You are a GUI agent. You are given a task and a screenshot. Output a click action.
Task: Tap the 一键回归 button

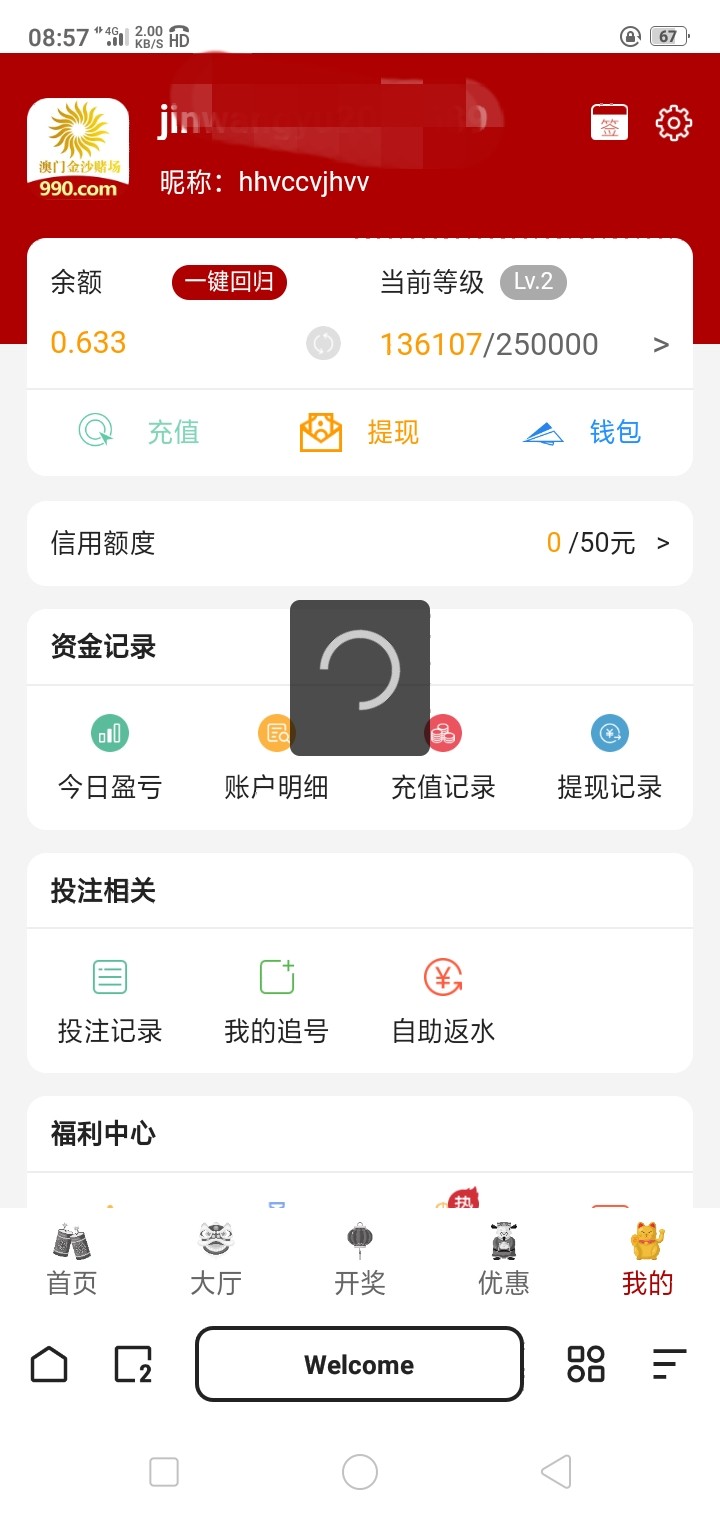(x=229, y=282)
